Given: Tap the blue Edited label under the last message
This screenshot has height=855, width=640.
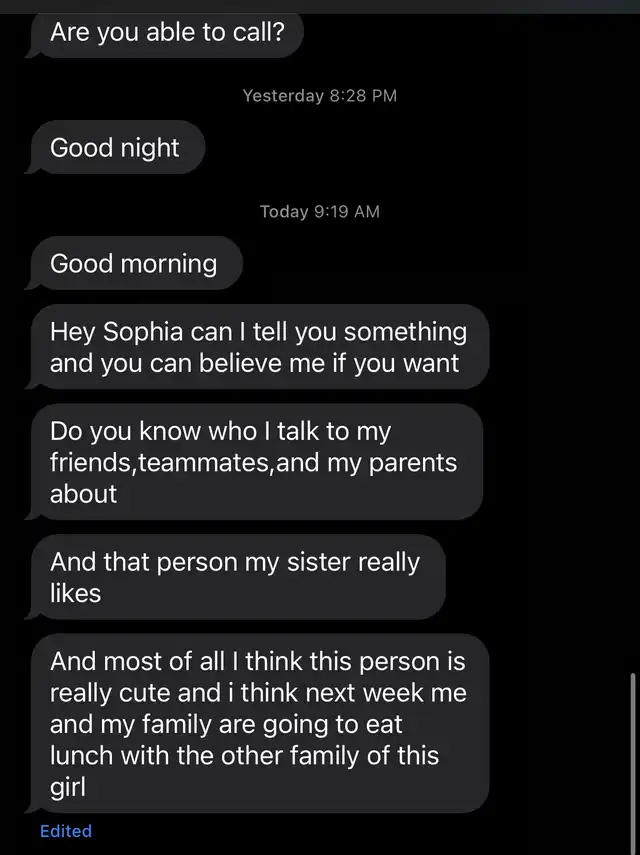Looking at the screenshot, I should (66, 831).
